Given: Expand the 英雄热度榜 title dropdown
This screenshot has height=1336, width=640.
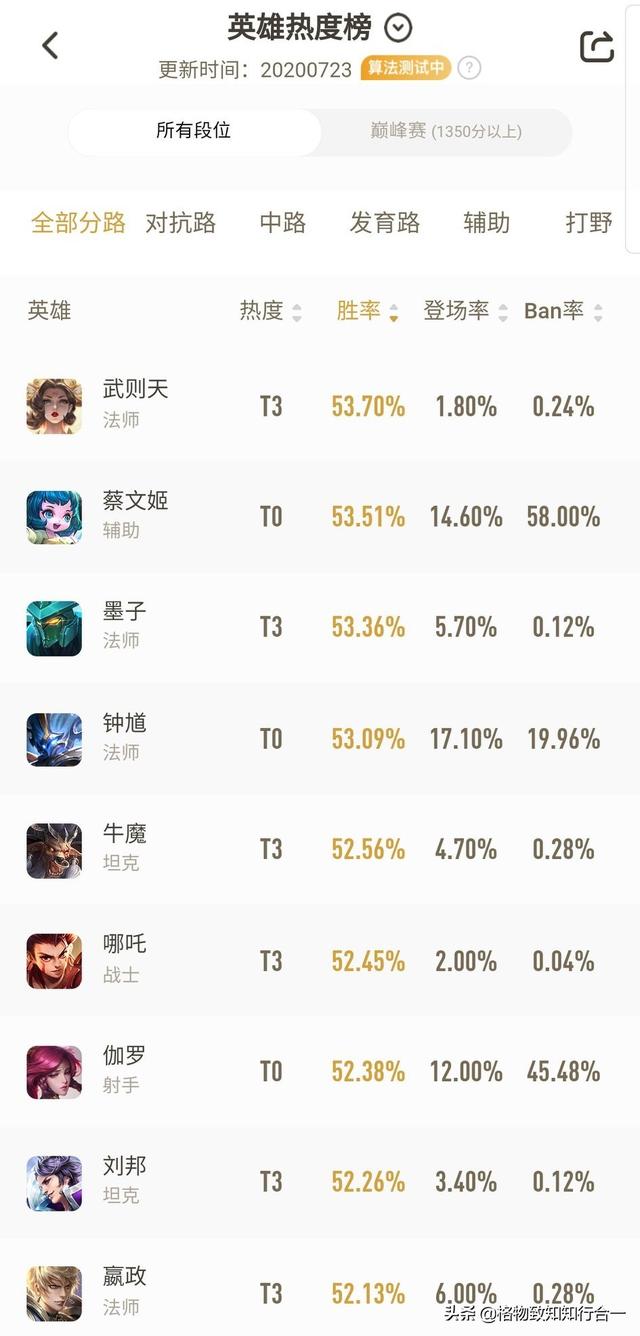Looking at the screenshot, I should 398,28.
